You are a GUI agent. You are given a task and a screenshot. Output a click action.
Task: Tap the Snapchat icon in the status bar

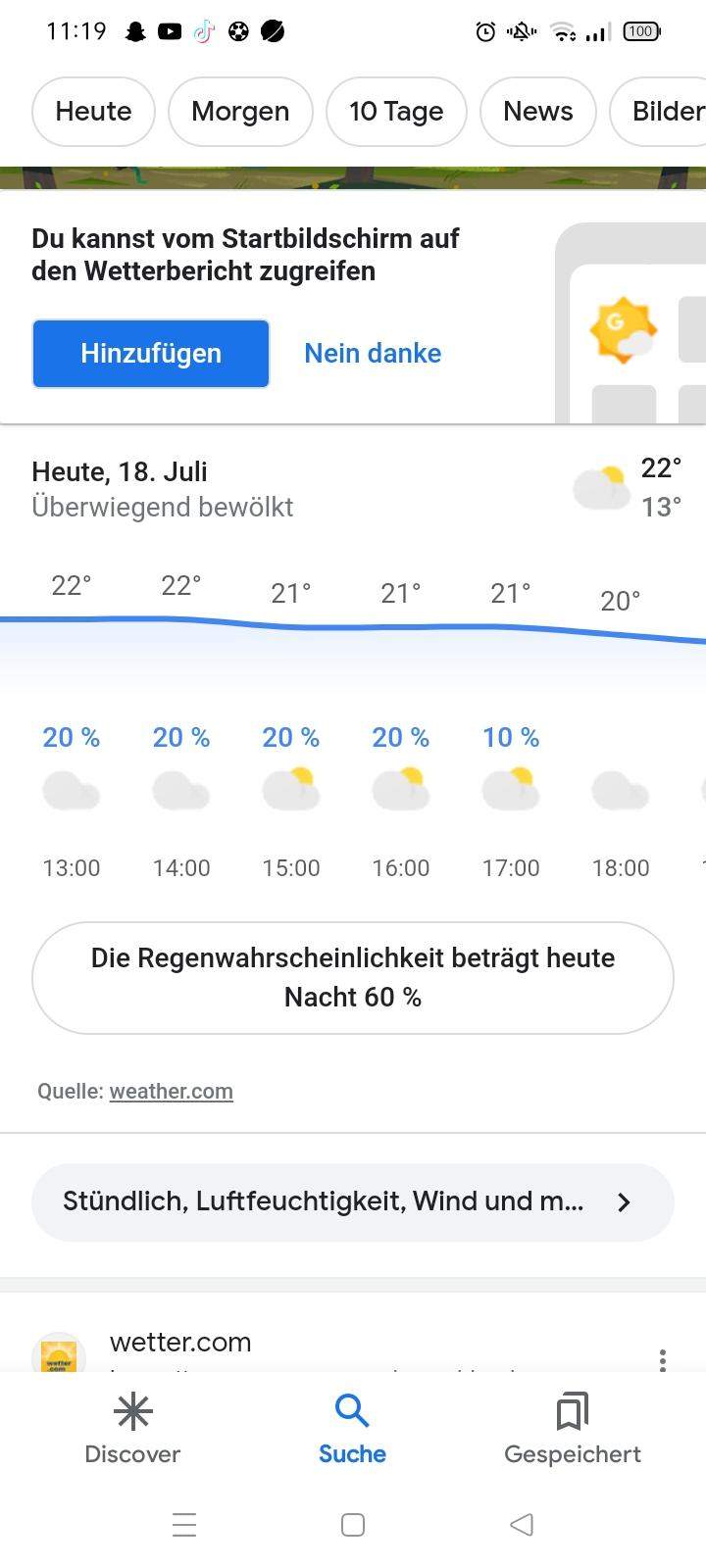pos(136,30)
